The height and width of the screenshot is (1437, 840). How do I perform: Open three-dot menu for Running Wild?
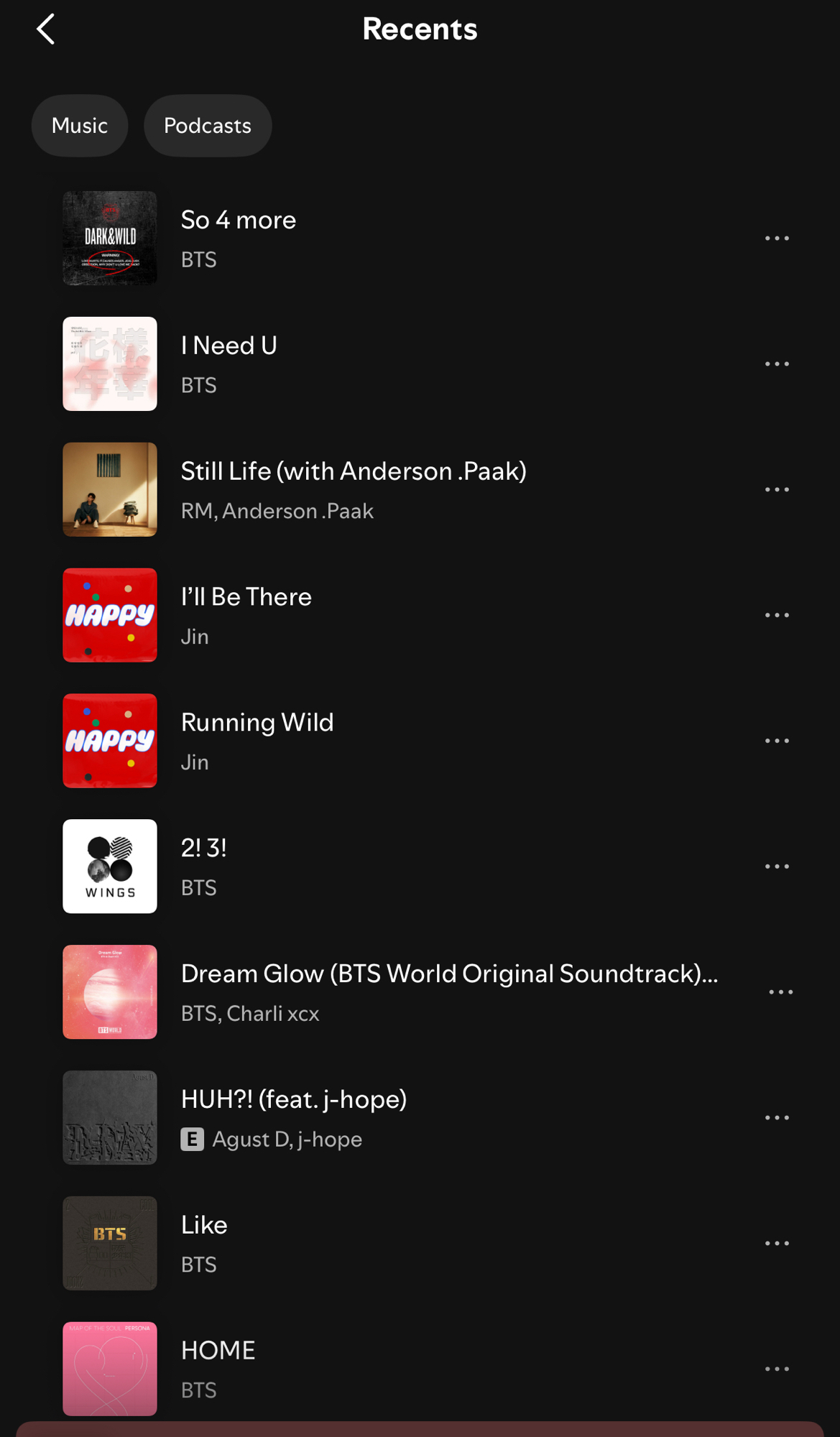[777, 741]
